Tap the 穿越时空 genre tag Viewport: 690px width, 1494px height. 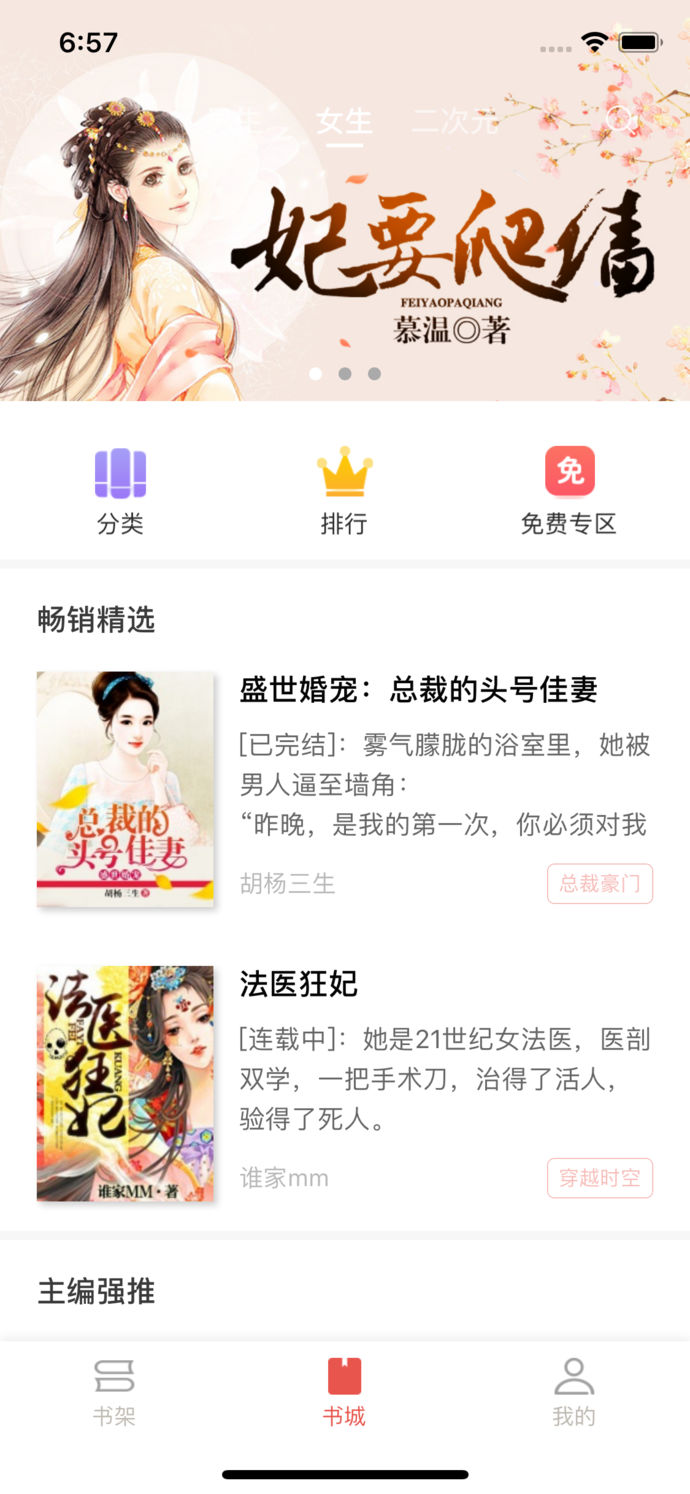tap(599, 1178)
